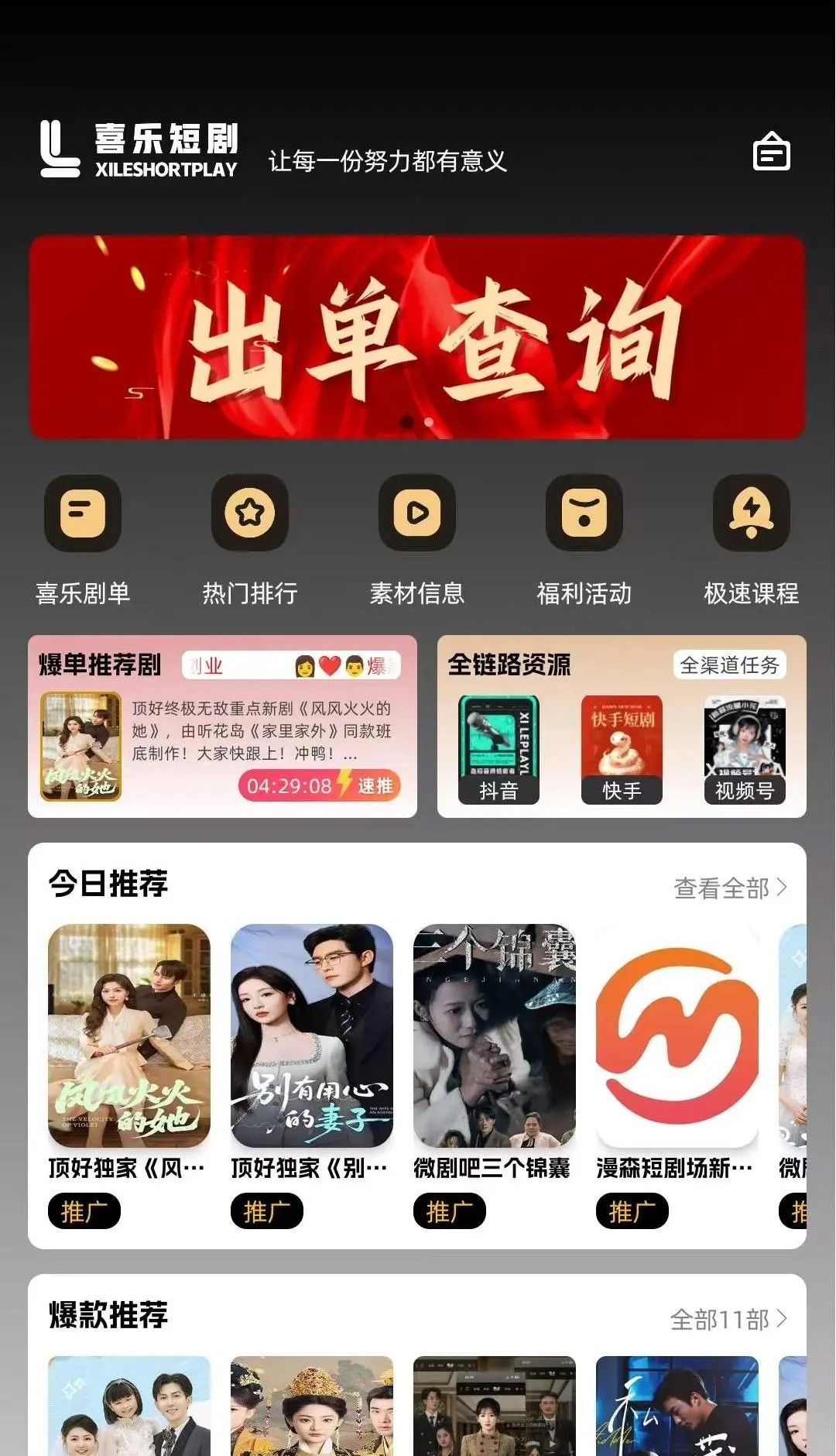This screenshot has width=836, height=1456.
Task: Open 全部11部 in 爆款推荐
Action: 728,1319
